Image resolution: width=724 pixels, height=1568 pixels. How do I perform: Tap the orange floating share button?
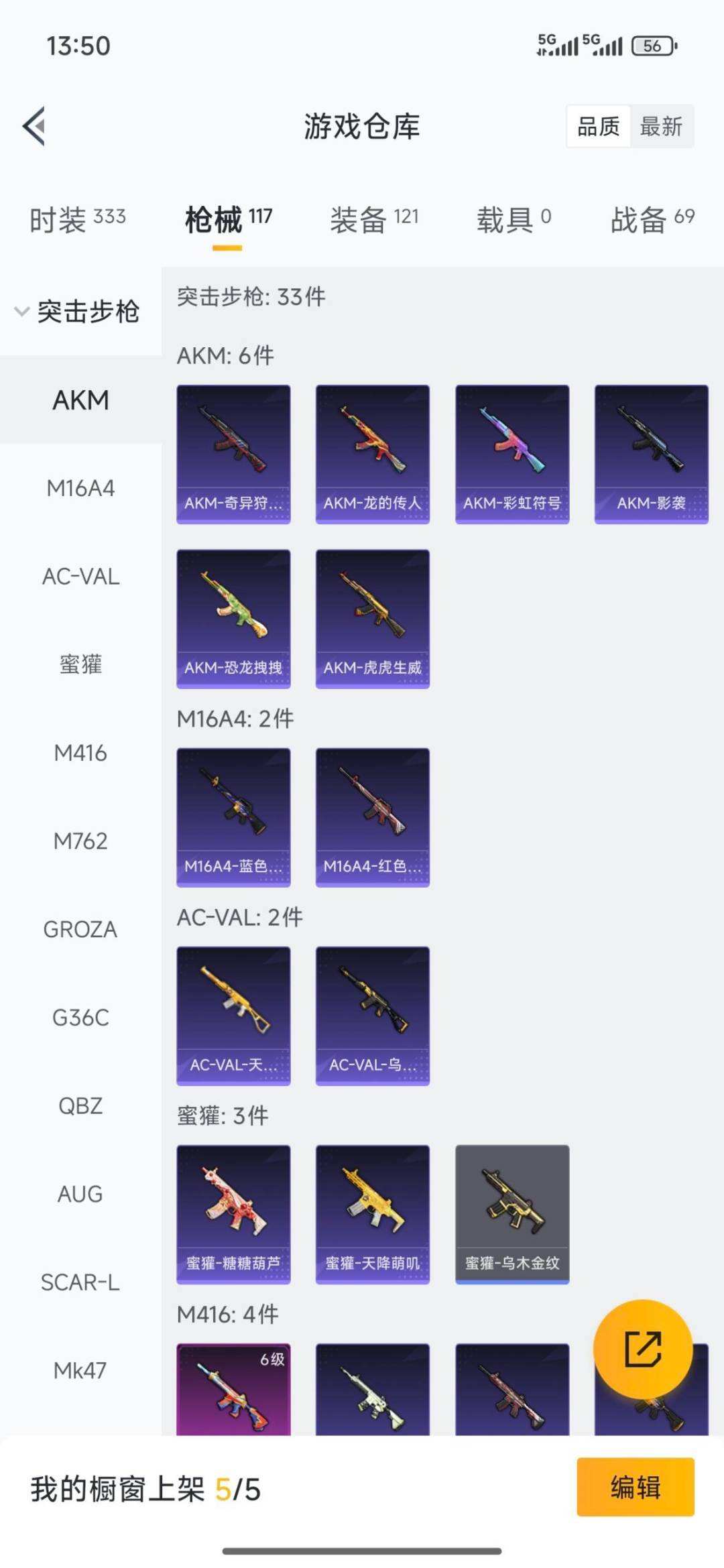[643, 1349]
